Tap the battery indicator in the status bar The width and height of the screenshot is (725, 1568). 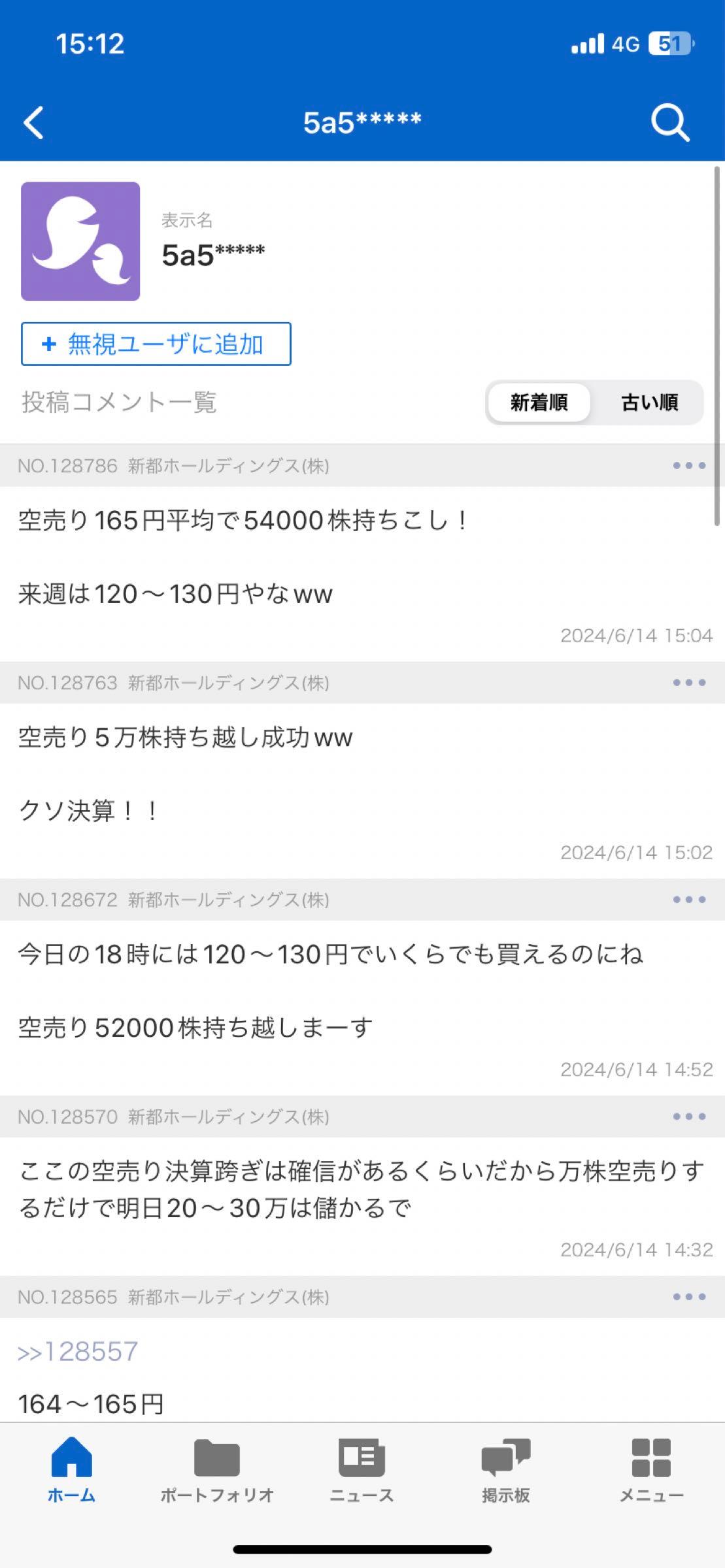(671, 43)
